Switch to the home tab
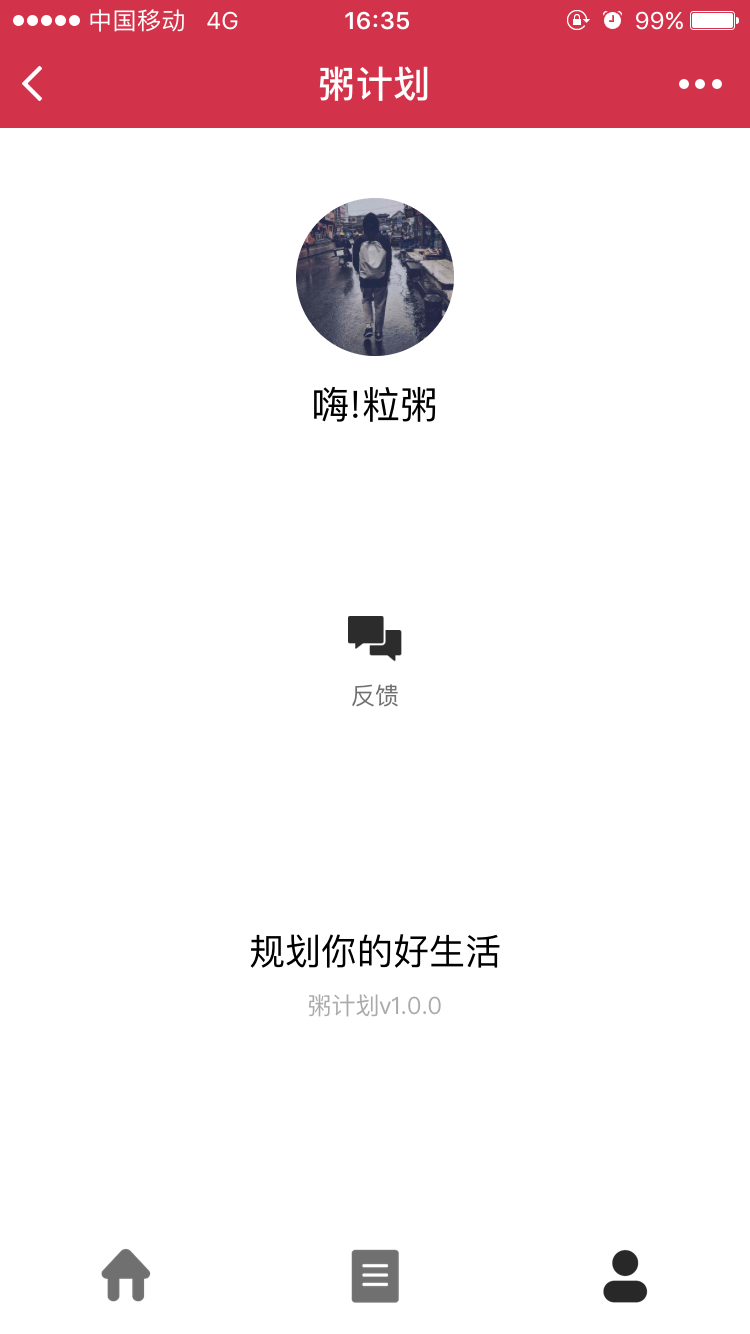This screenshot has width=750, height=1334. [x=126, y=1275]
